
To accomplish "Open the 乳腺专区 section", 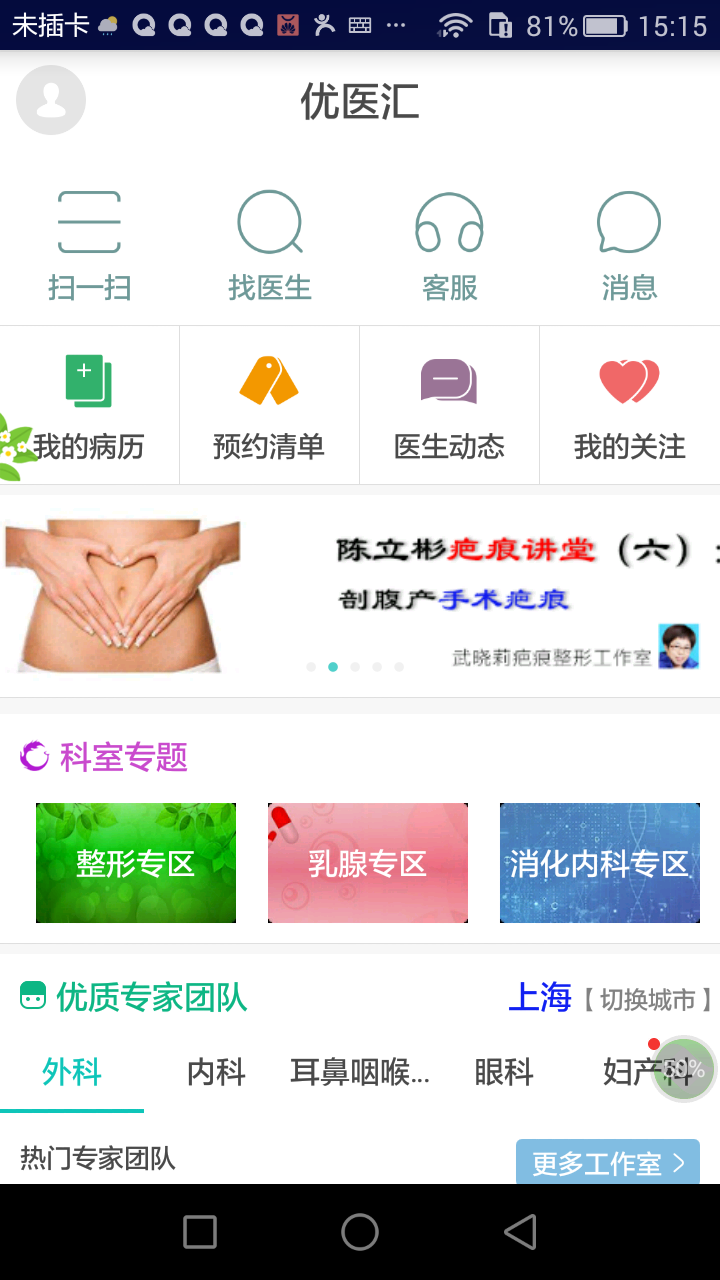I will [x=368, y=863].
